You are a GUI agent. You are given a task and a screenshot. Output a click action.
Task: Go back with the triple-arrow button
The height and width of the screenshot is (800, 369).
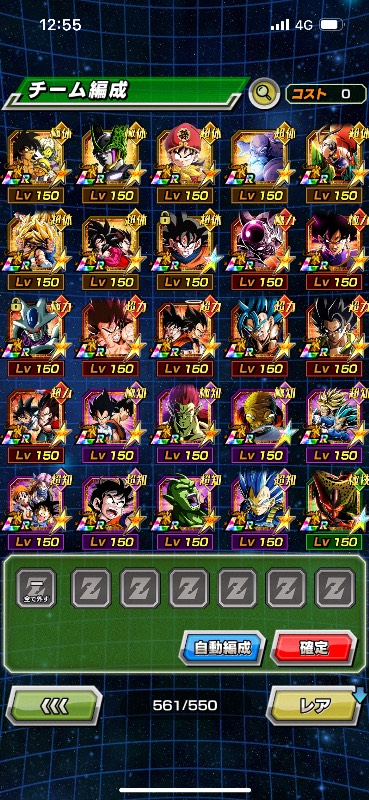tap(55, 706)
